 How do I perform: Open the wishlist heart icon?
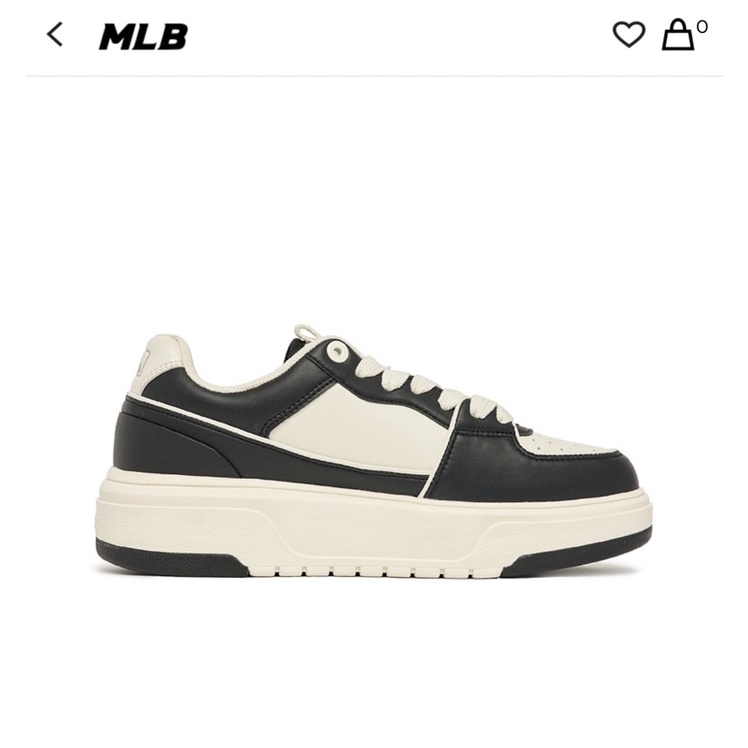(x=629, y=35)
